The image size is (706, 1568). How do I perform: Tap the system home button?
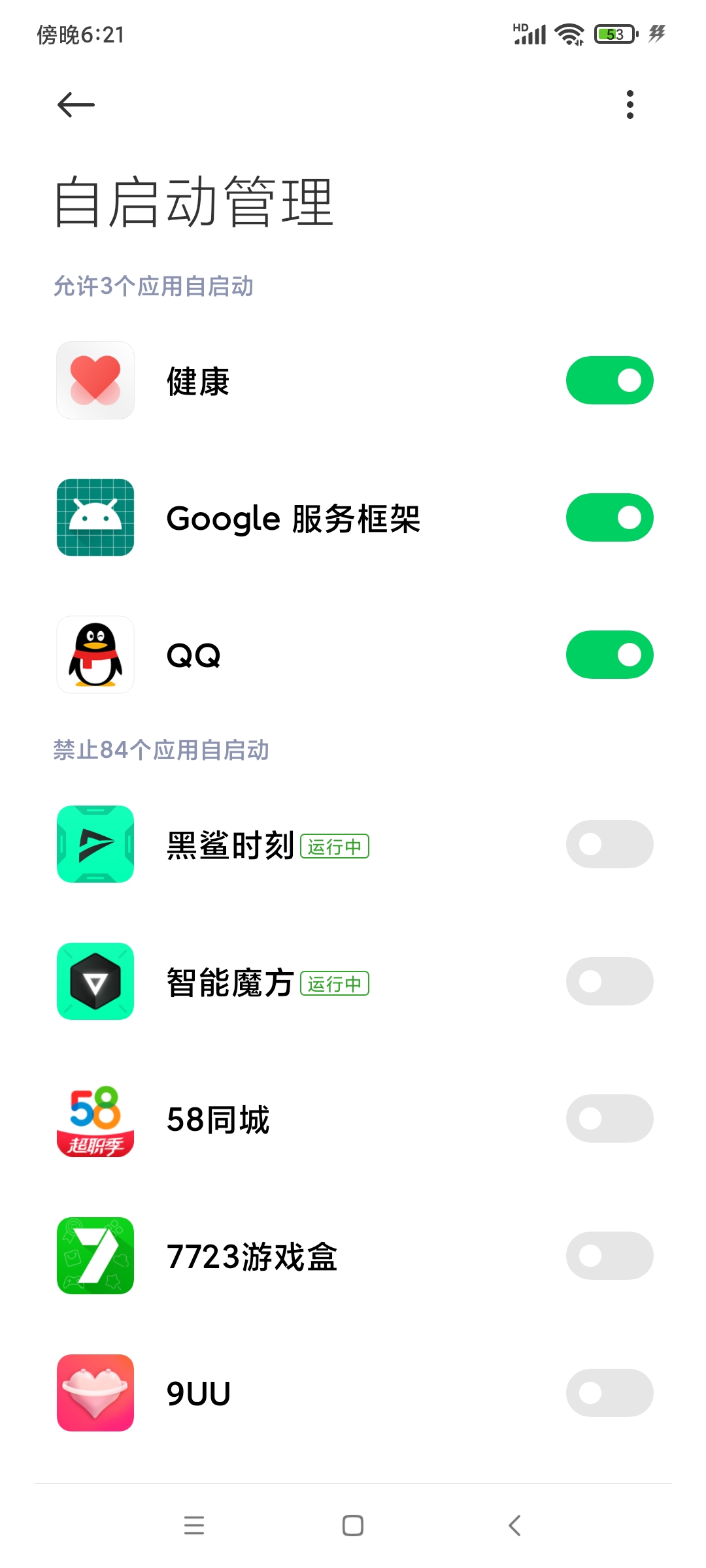[x=353, y=1526]
